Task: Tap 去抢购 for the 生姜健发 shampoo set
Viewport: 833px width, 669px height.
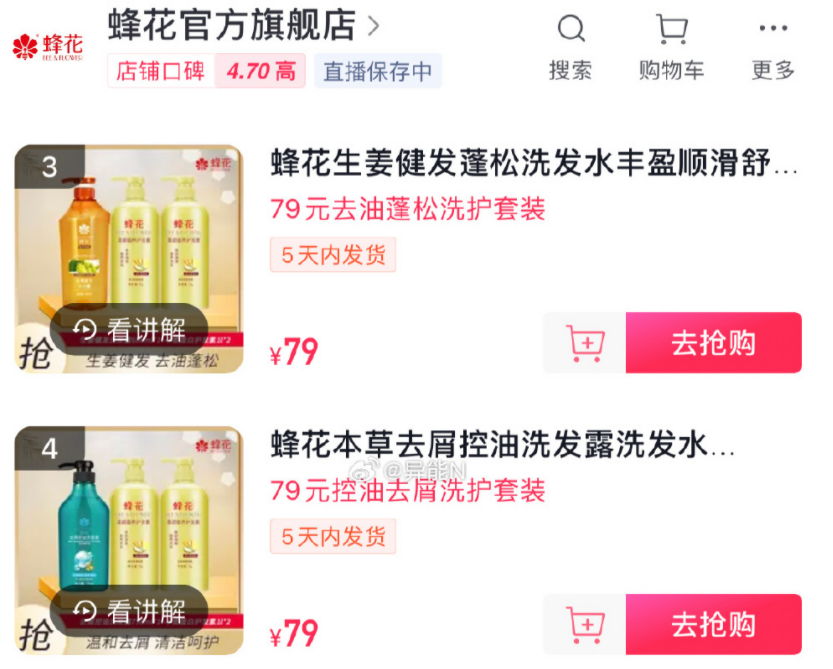Action: click(713, 343)
